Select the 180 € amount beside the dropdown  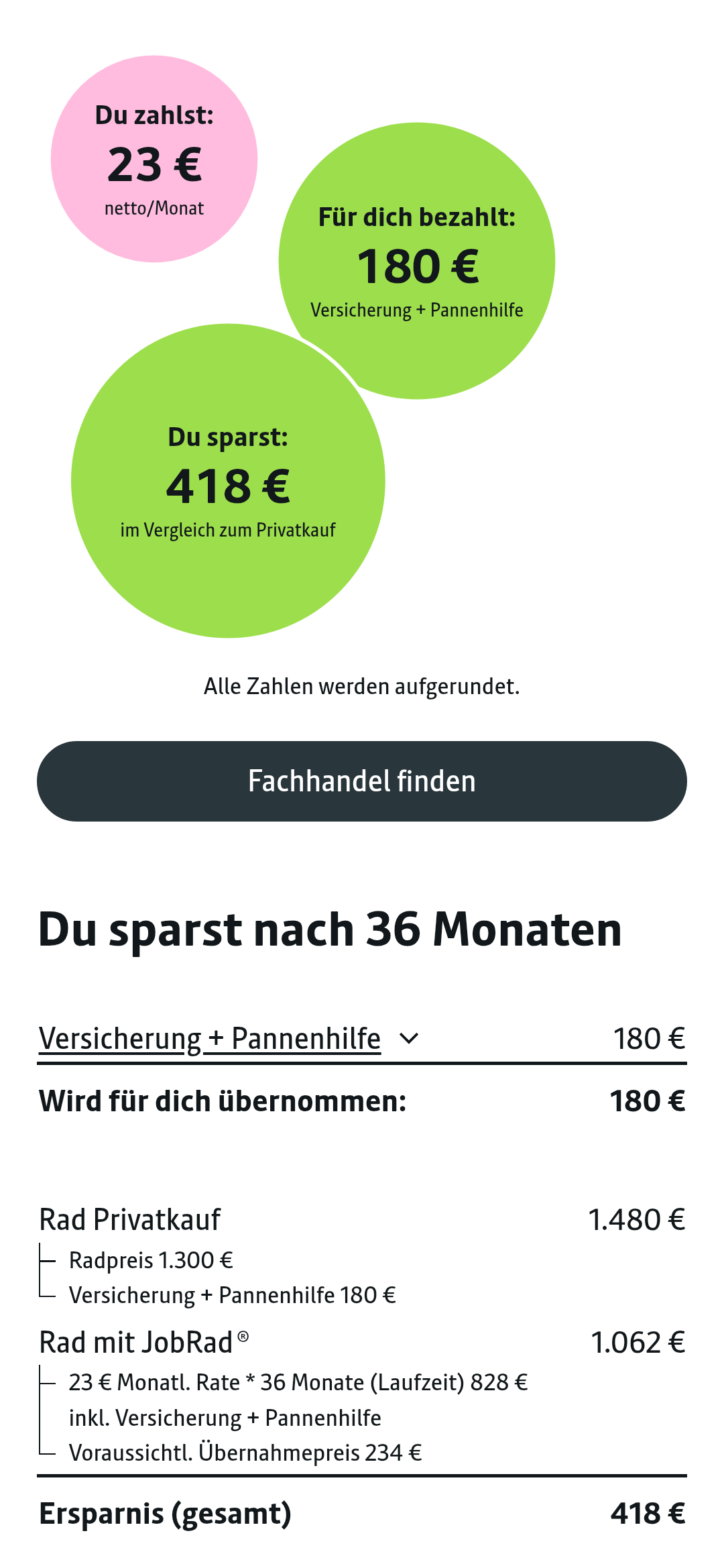tap(649, 1037)
